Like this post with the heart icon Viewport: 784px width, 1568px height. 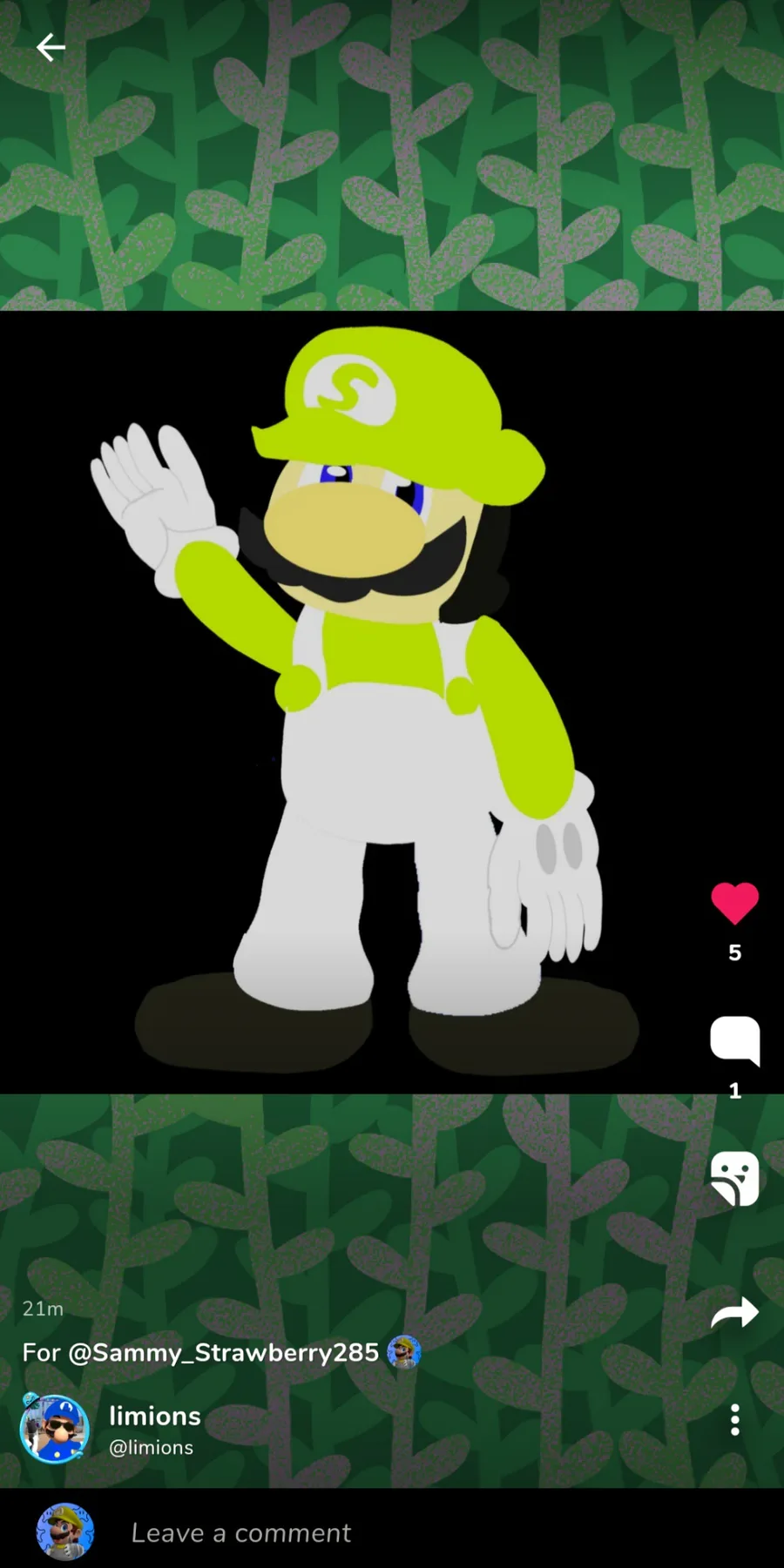point(734,903)
